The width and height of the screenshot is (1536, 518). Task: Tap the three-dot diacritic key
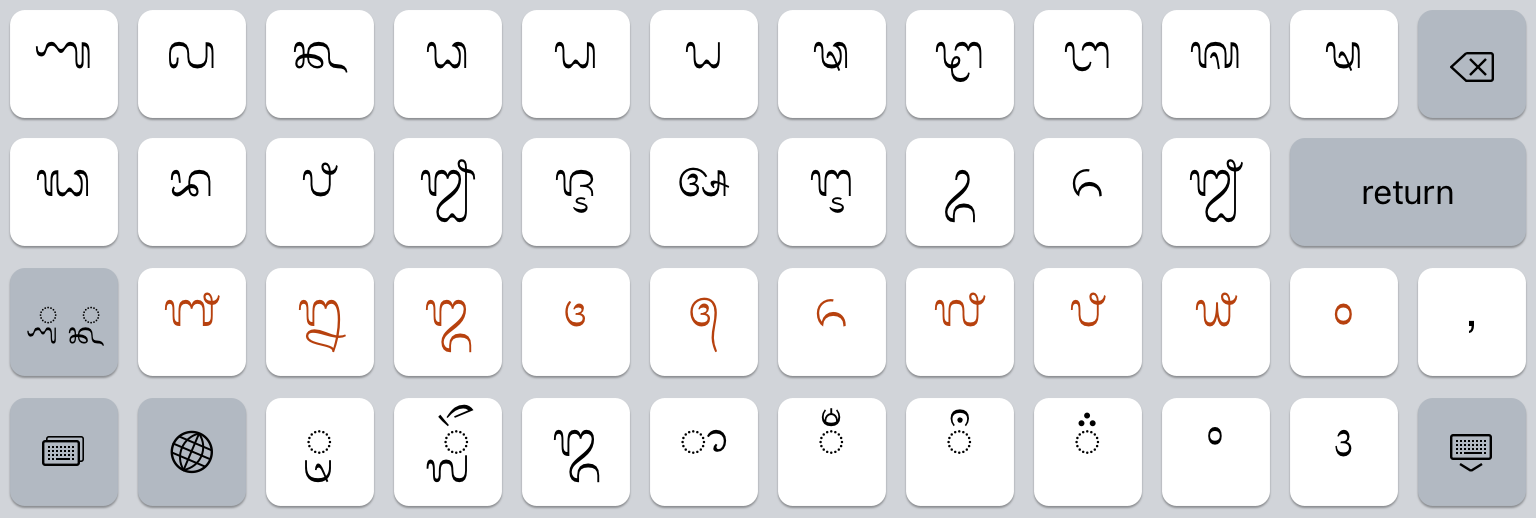[x=1087, y=452]
